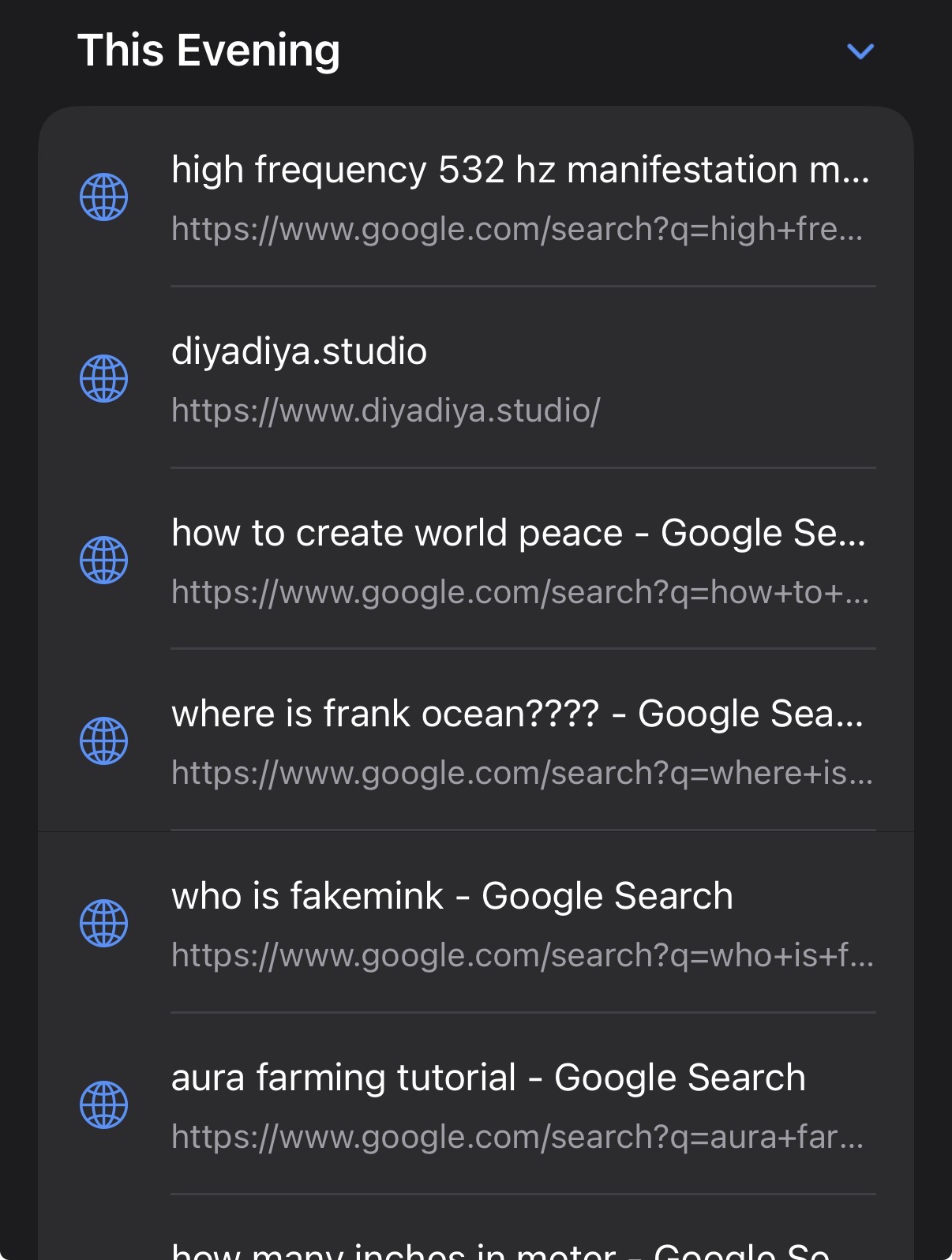952x1260 pixels.
Task: Collapse the This Evening section chevron
Action: coord(860,51)
